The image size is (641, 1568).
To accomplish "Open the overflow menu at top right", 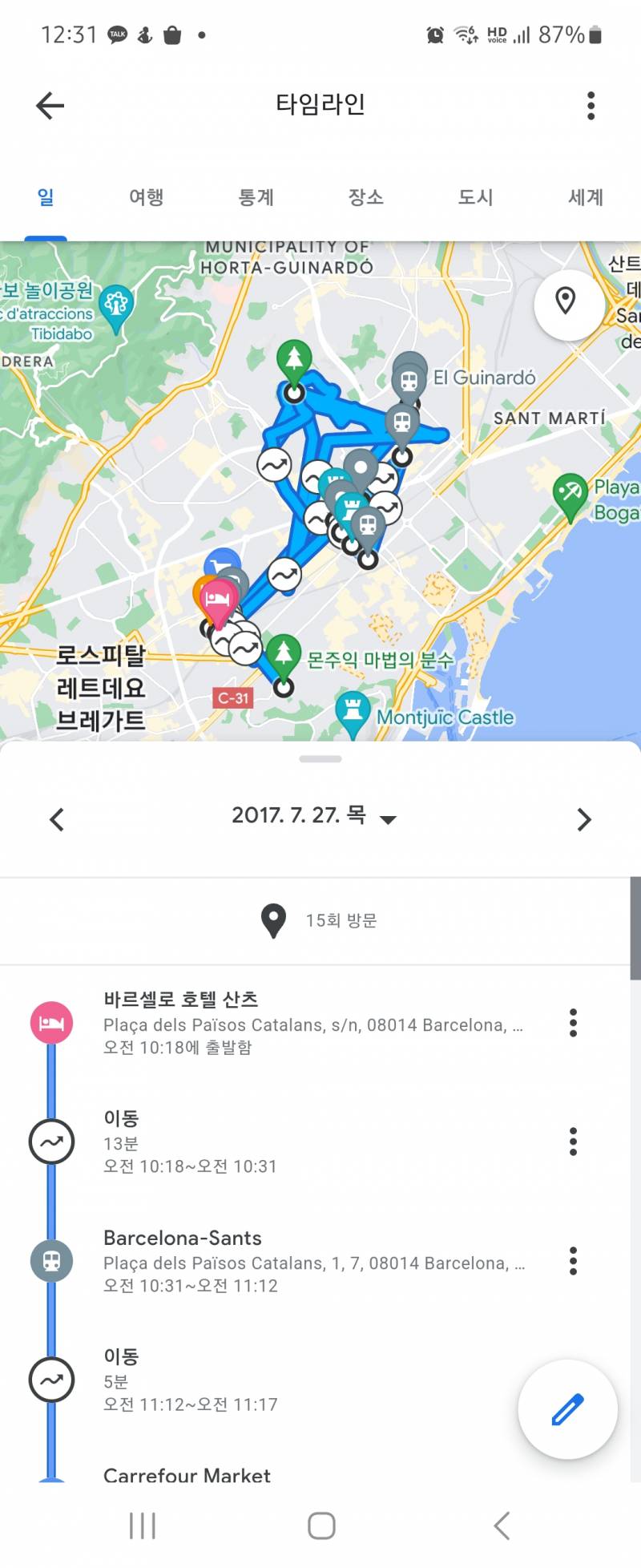I will [591, 105].
